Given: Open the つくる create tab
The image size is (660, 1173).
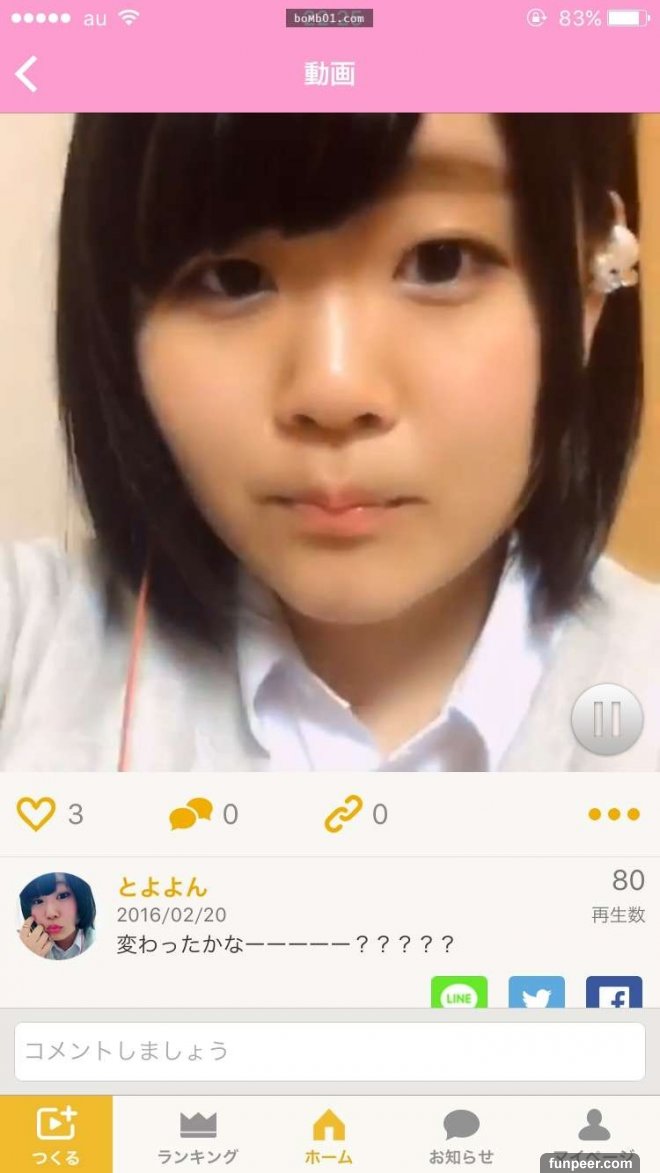Looking at the screenshot, I should (x=56, y=1134).
